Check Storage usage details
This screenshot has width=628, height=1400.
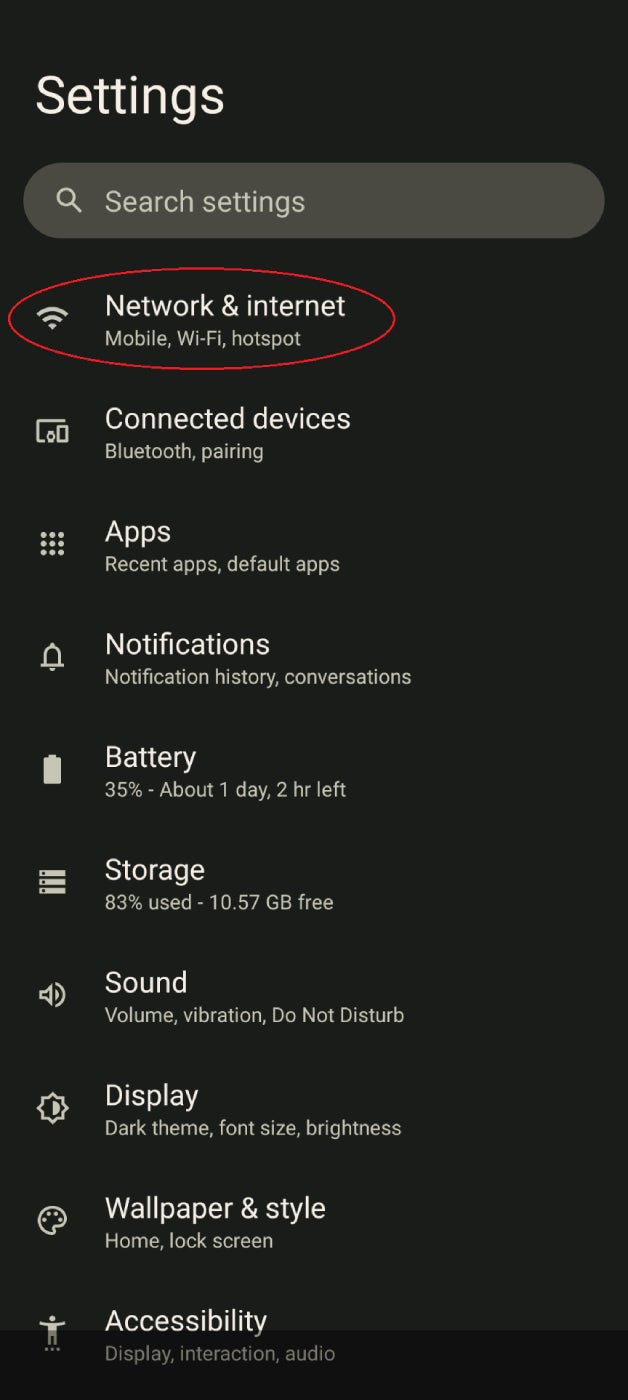tap(219, 884)
